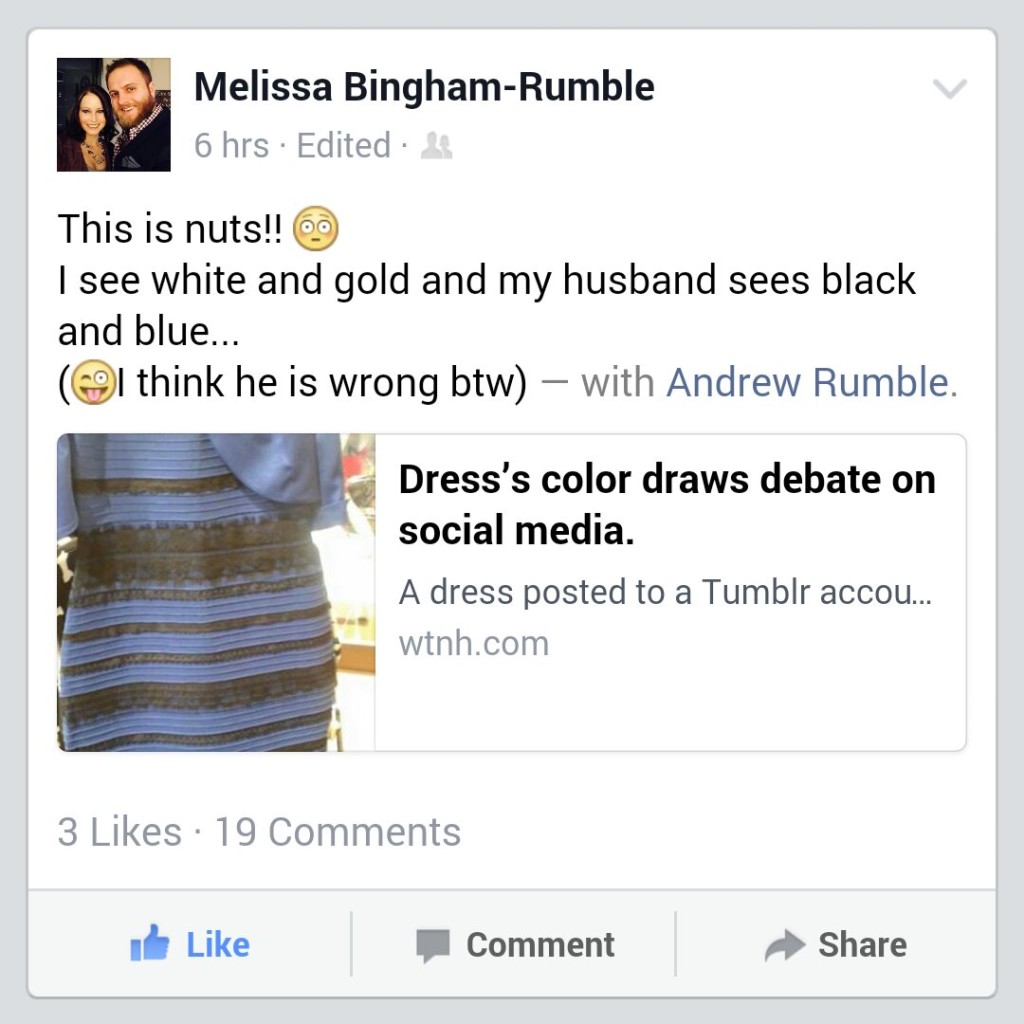The width and height of the screenshot is (1024, 1024).
Task: Open Melissa Bingham-Rumble's profile name link
Action: tap(424, 88)
